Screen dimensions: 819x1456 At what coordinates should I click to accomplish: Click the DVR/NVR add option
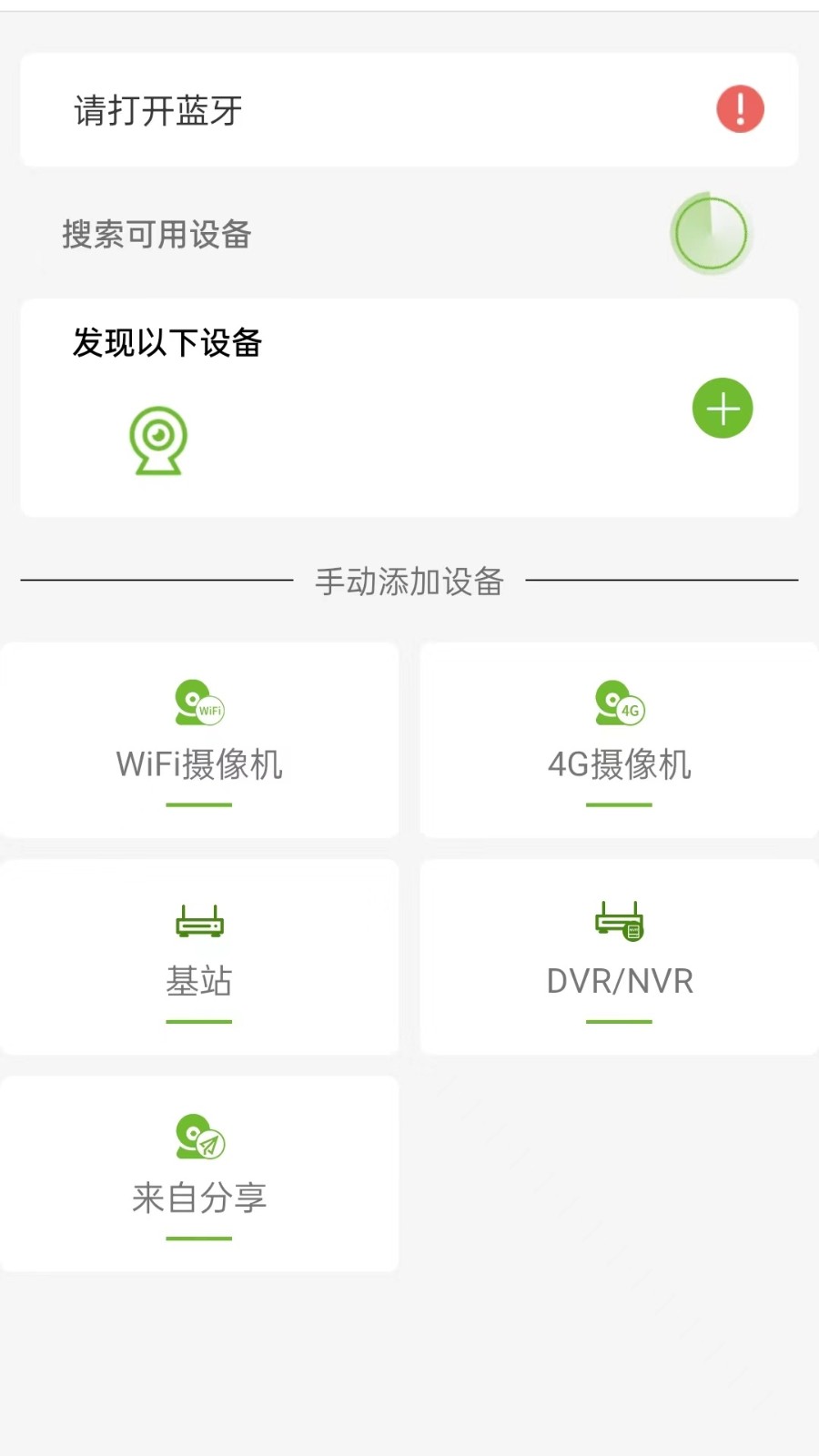pyautogui.click(x=618, y=955)
